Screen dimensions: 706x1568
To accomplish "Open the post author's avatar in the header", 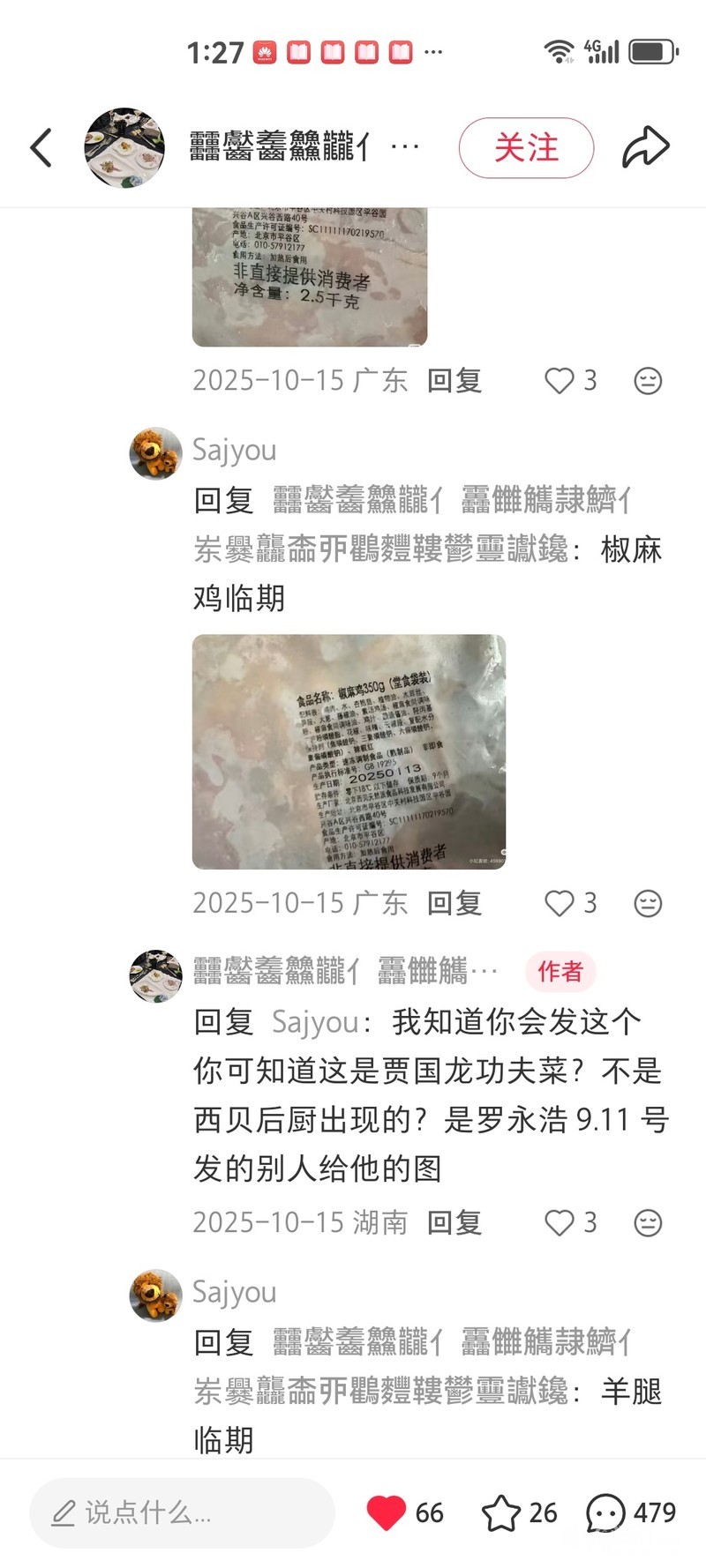I will pyautogui.click(x=124, y=147).
